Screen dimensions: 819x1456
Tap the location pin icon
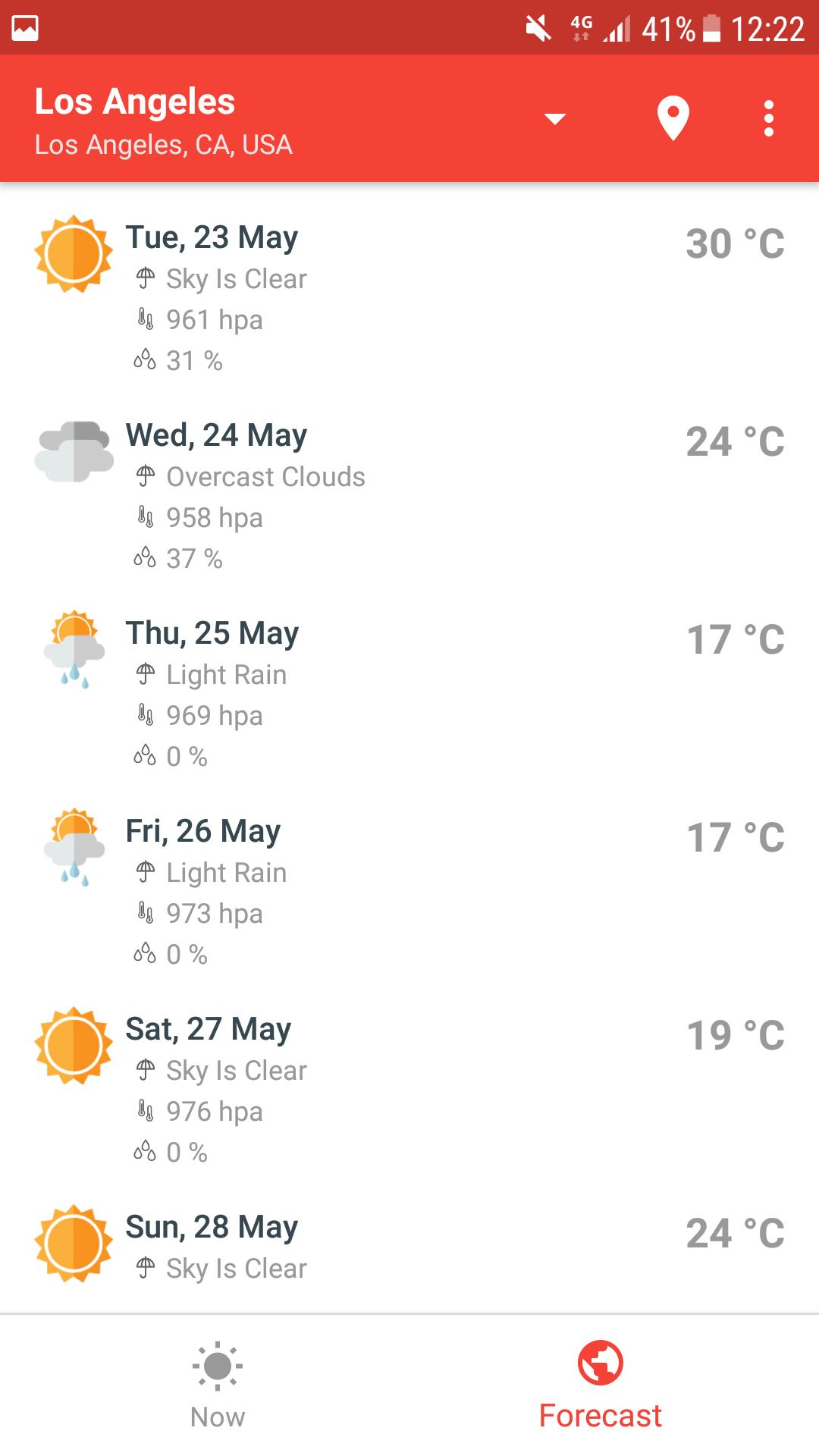[x=673, y=119]
